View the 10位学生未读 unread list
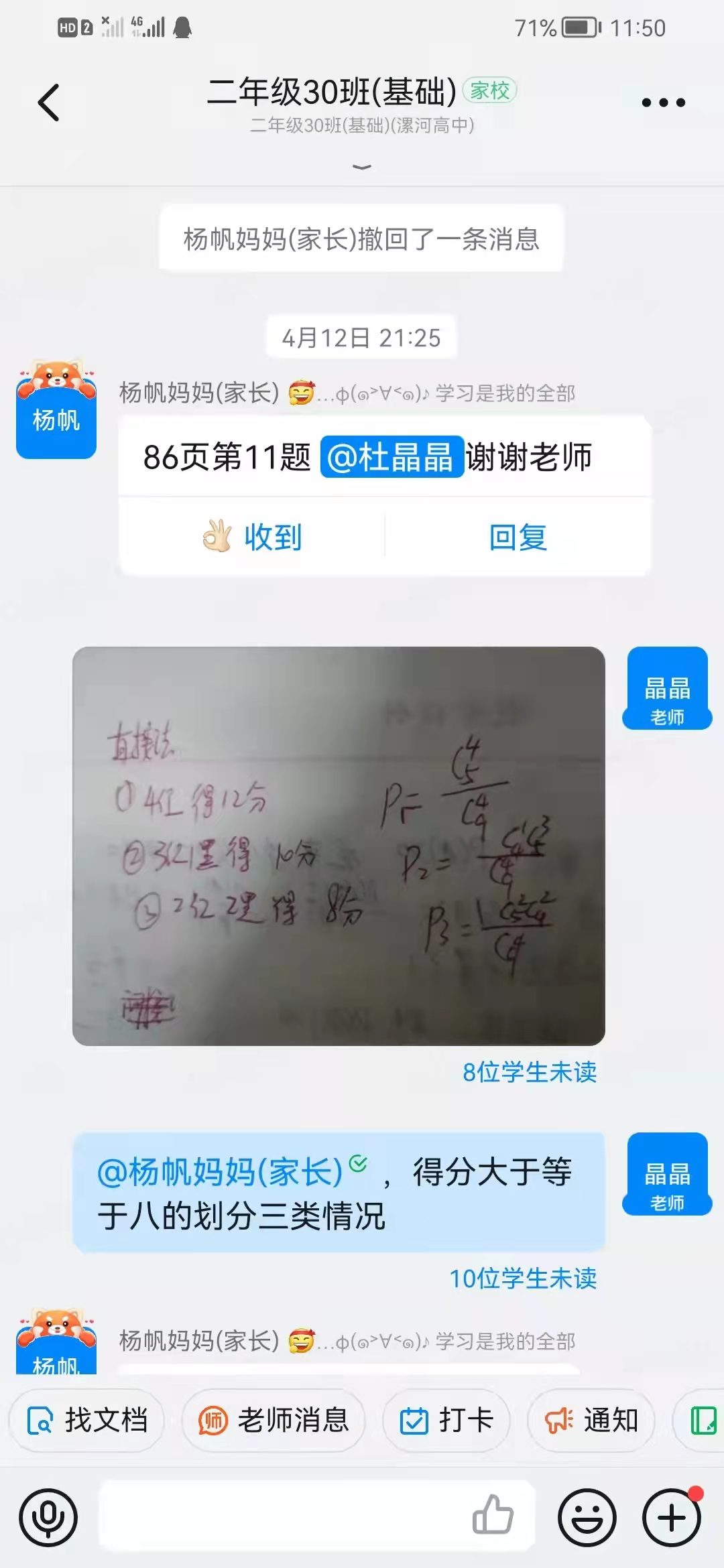This screenshot has height=1568, width=724. [x=523, y=1279]
